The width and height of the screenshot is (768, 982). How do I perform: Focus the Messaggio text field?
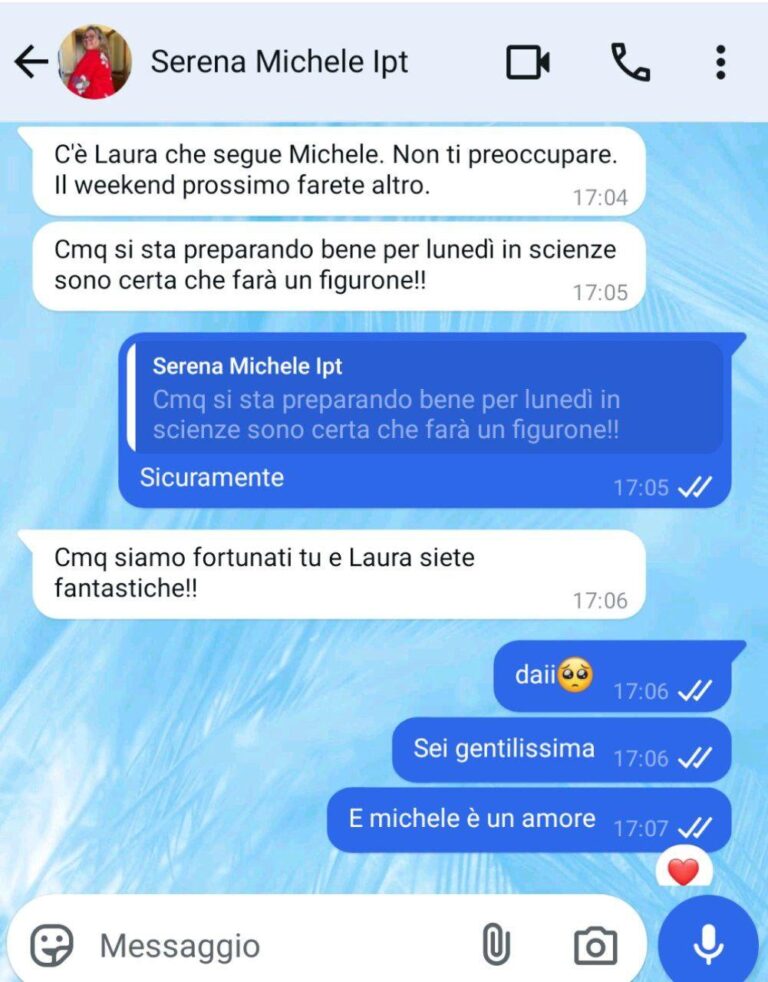[270, 945]
